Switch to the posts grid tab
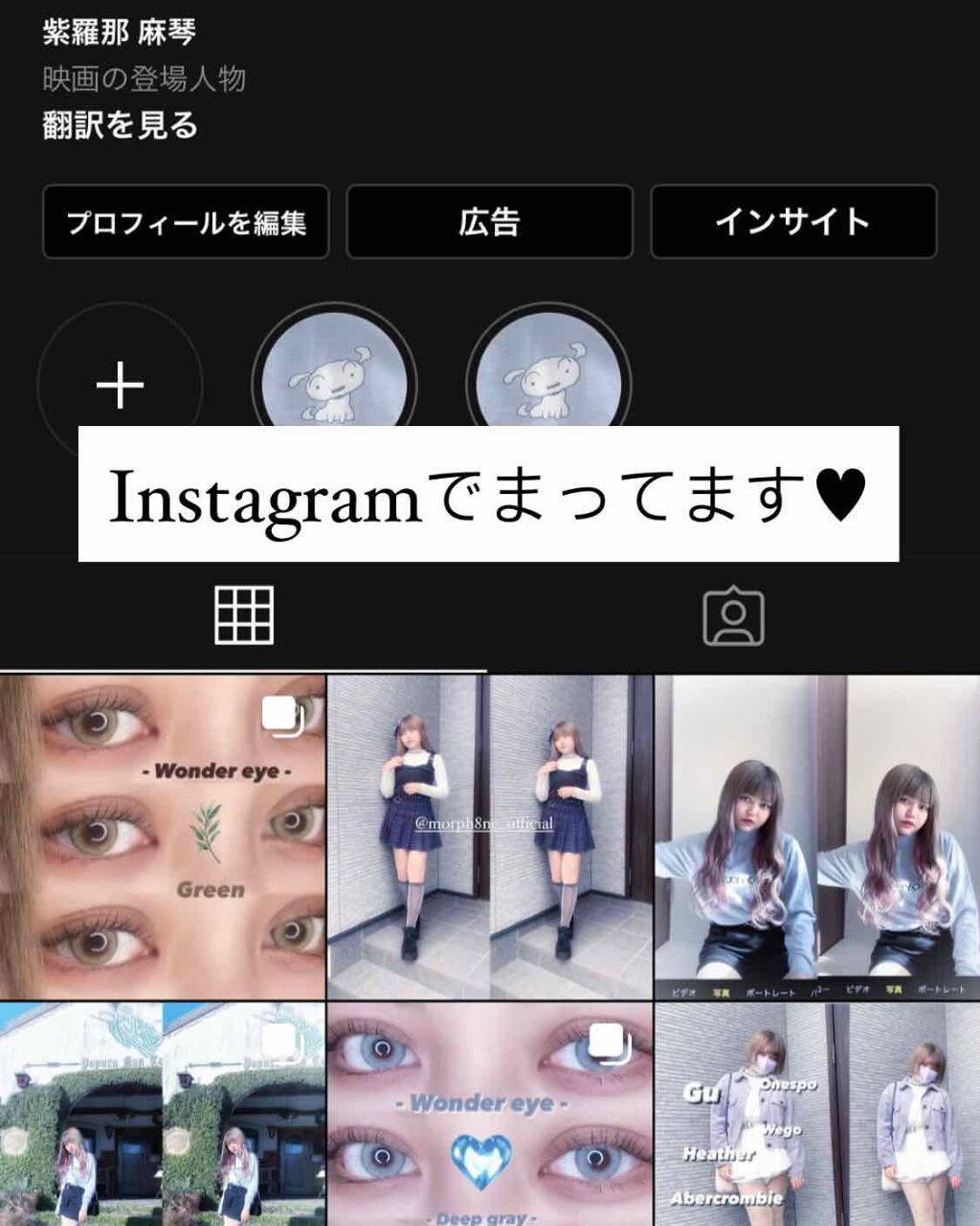Viewport: 980px width, 1226px height. 244,615
